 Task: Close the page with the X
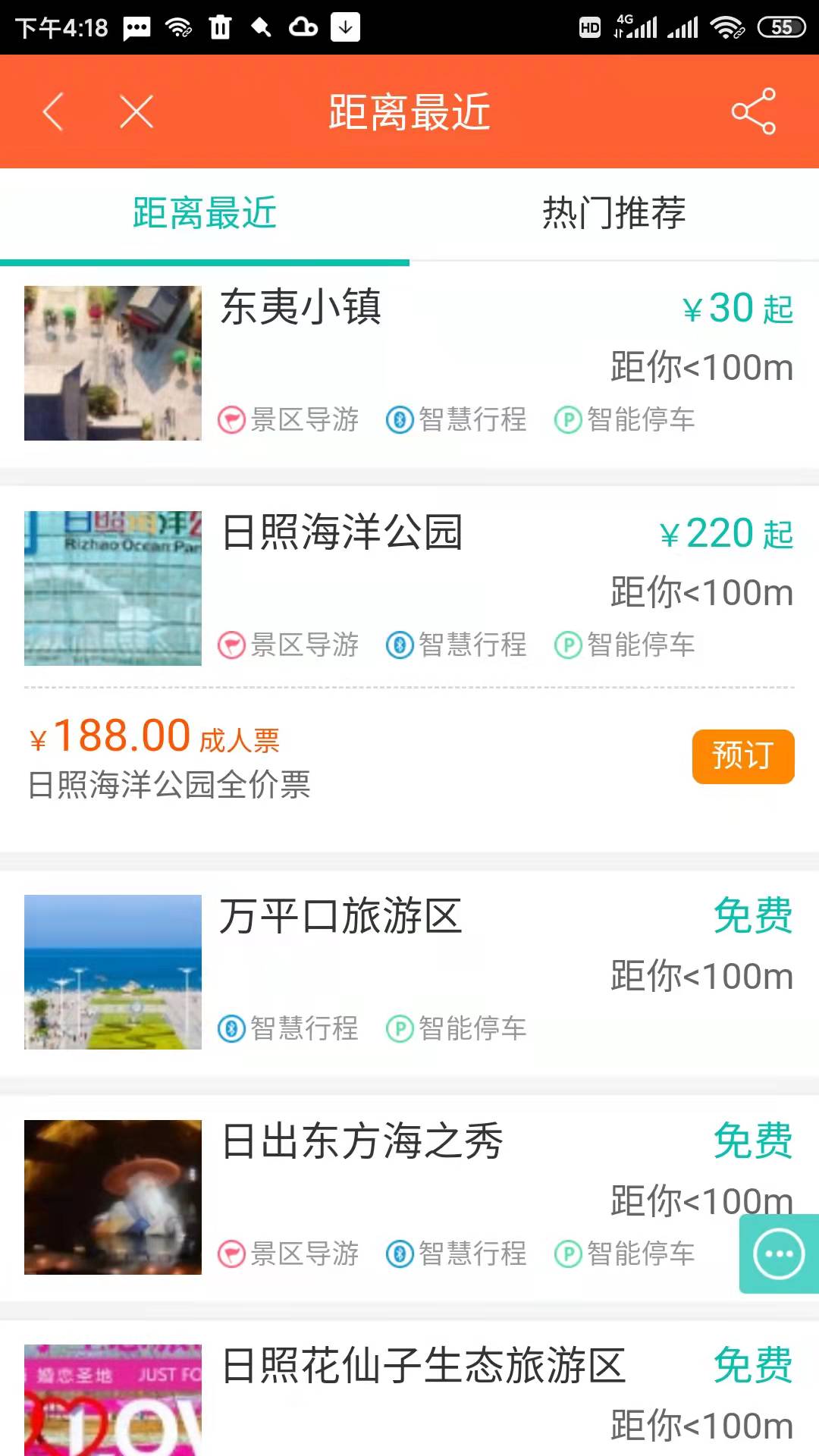pos(136,111)
